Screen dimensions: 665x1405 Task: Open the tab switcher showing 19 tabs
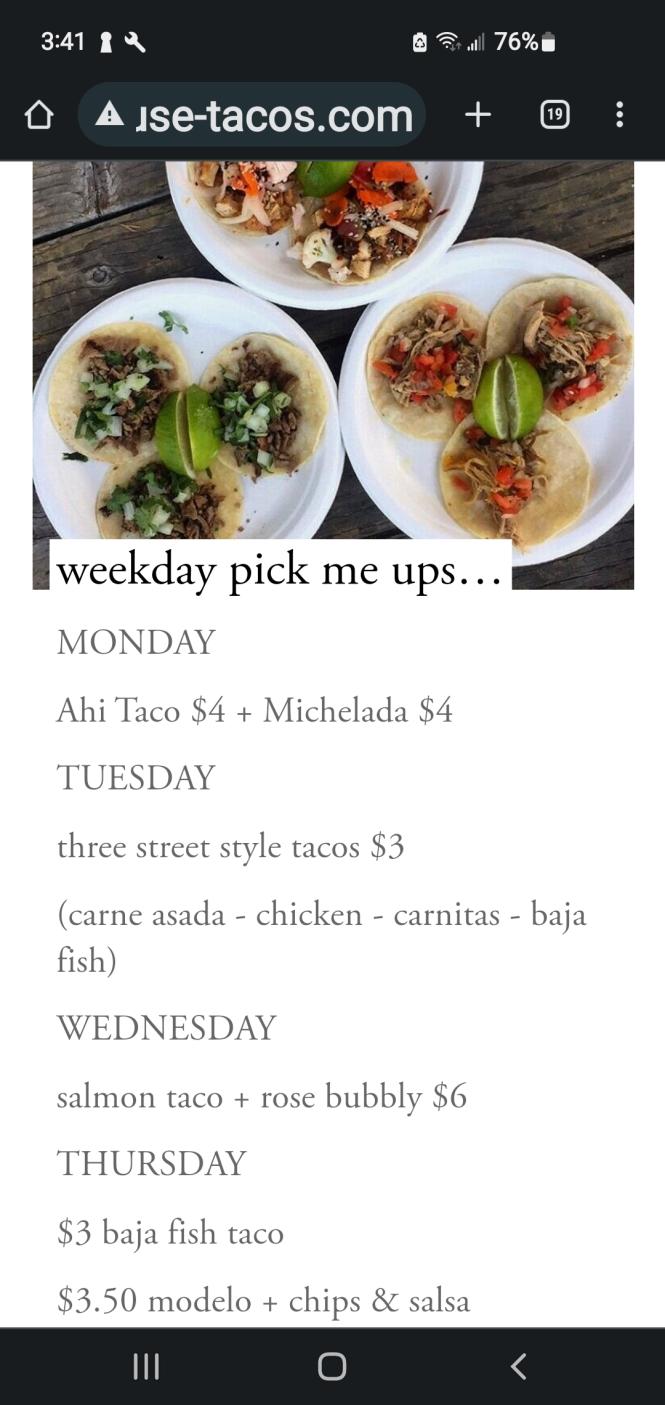coord(554,116)
